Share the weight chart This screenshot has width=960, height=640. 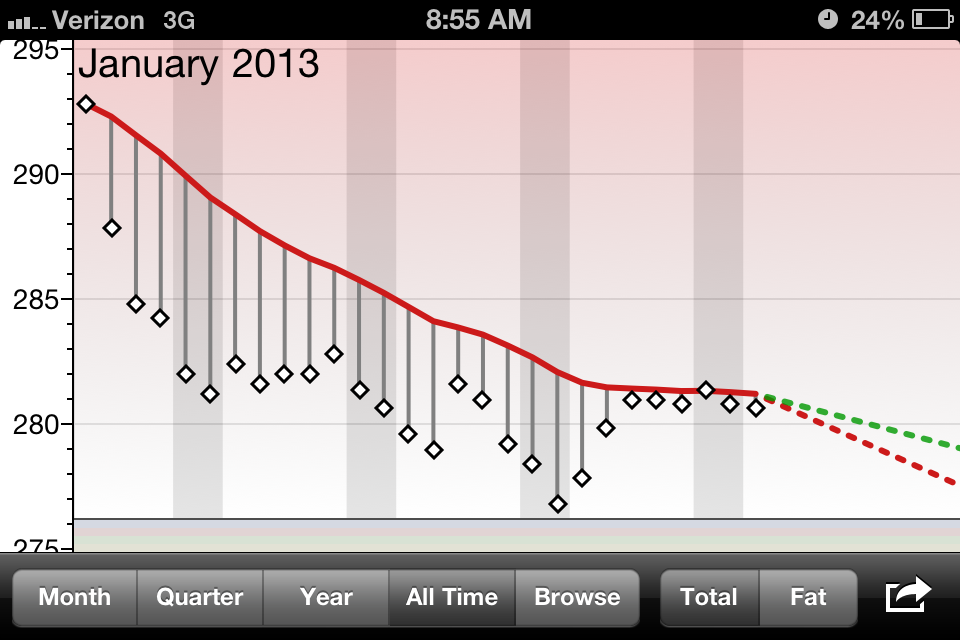908,595
